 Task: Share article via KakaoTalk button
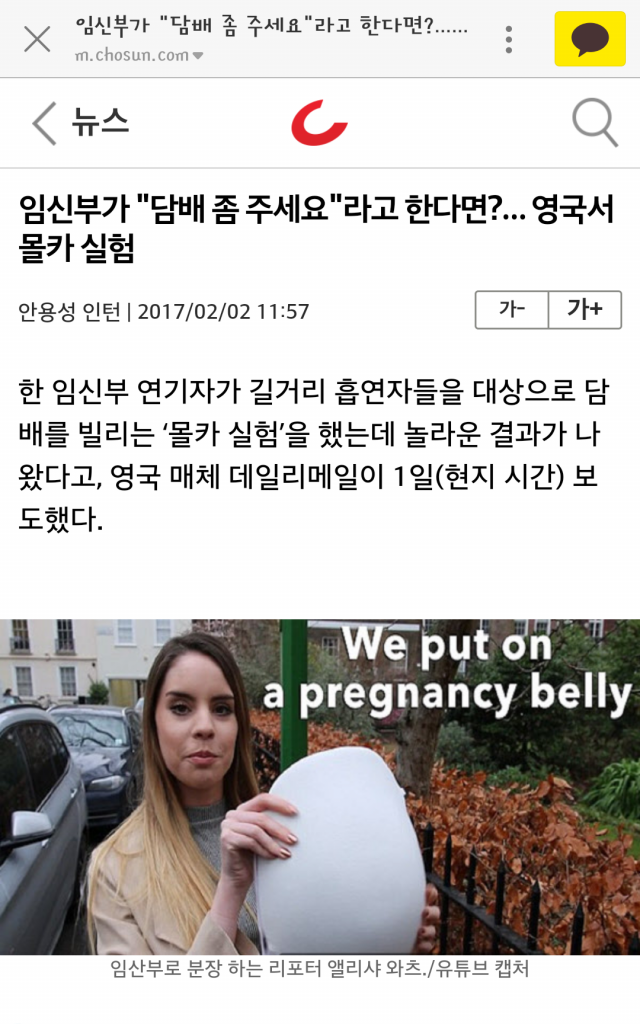[x=590, y=39]
